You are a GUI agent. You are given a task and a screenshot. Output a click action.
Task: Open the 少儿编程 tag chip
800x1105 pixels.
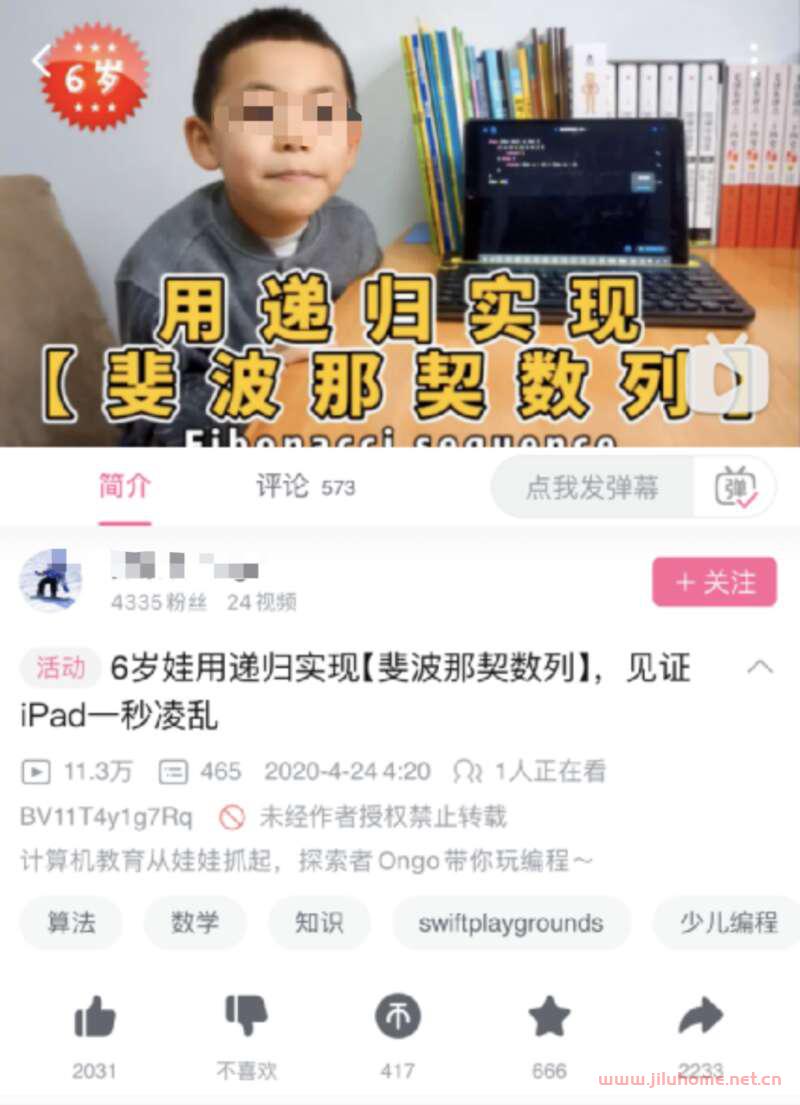click(x=728, y=922)
